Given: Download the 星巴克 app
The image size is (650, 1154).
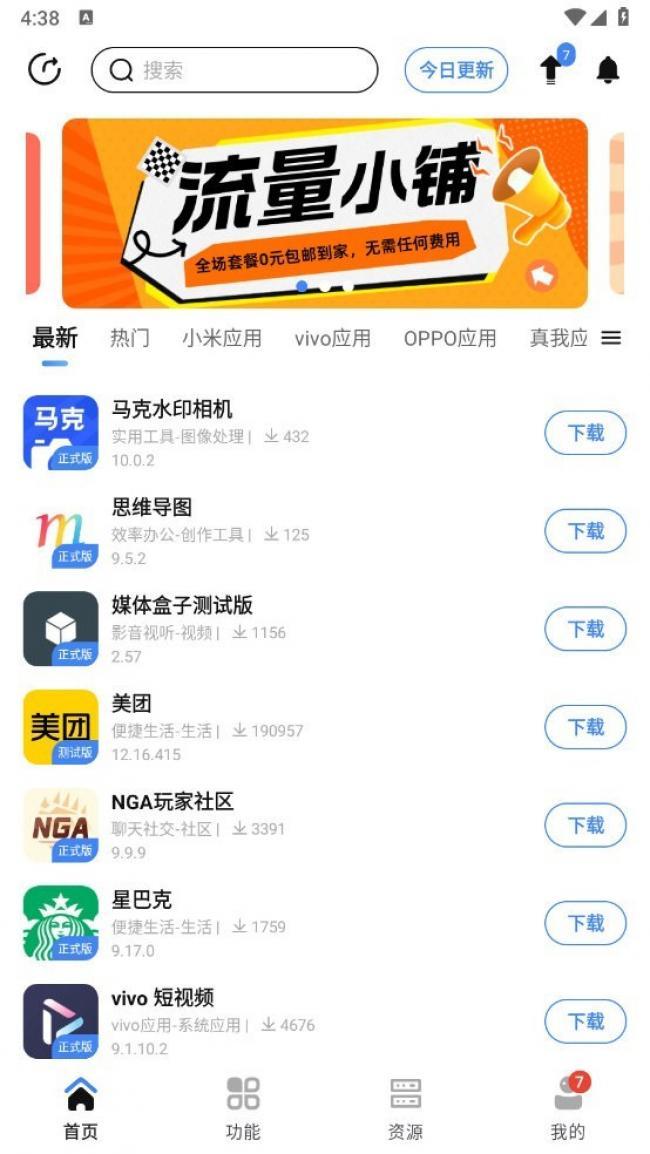Looking at the screenshot, I should pyautogui.click(x=585, y=923).
